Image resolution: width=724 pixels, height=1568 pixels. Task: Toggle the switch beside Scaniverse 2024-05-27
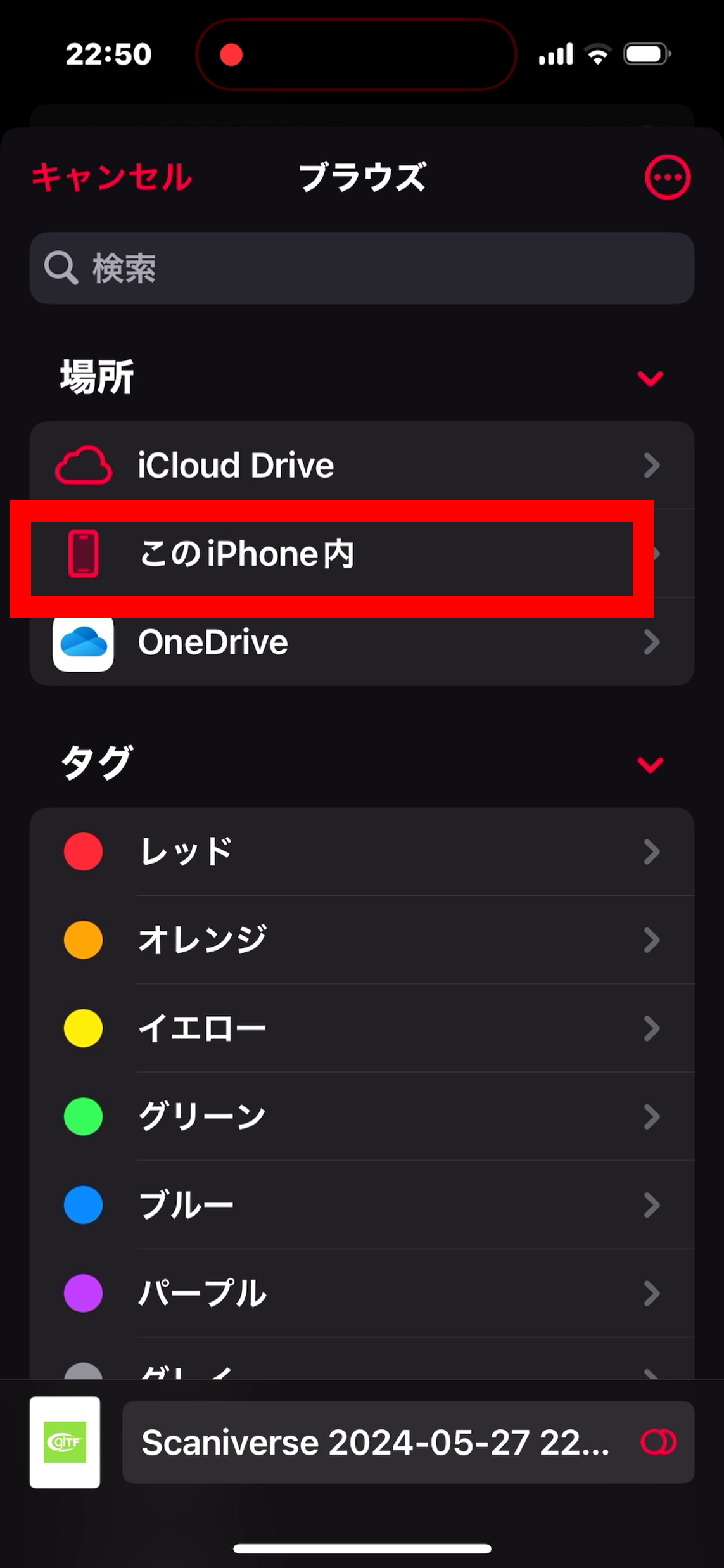[659, 1442]
